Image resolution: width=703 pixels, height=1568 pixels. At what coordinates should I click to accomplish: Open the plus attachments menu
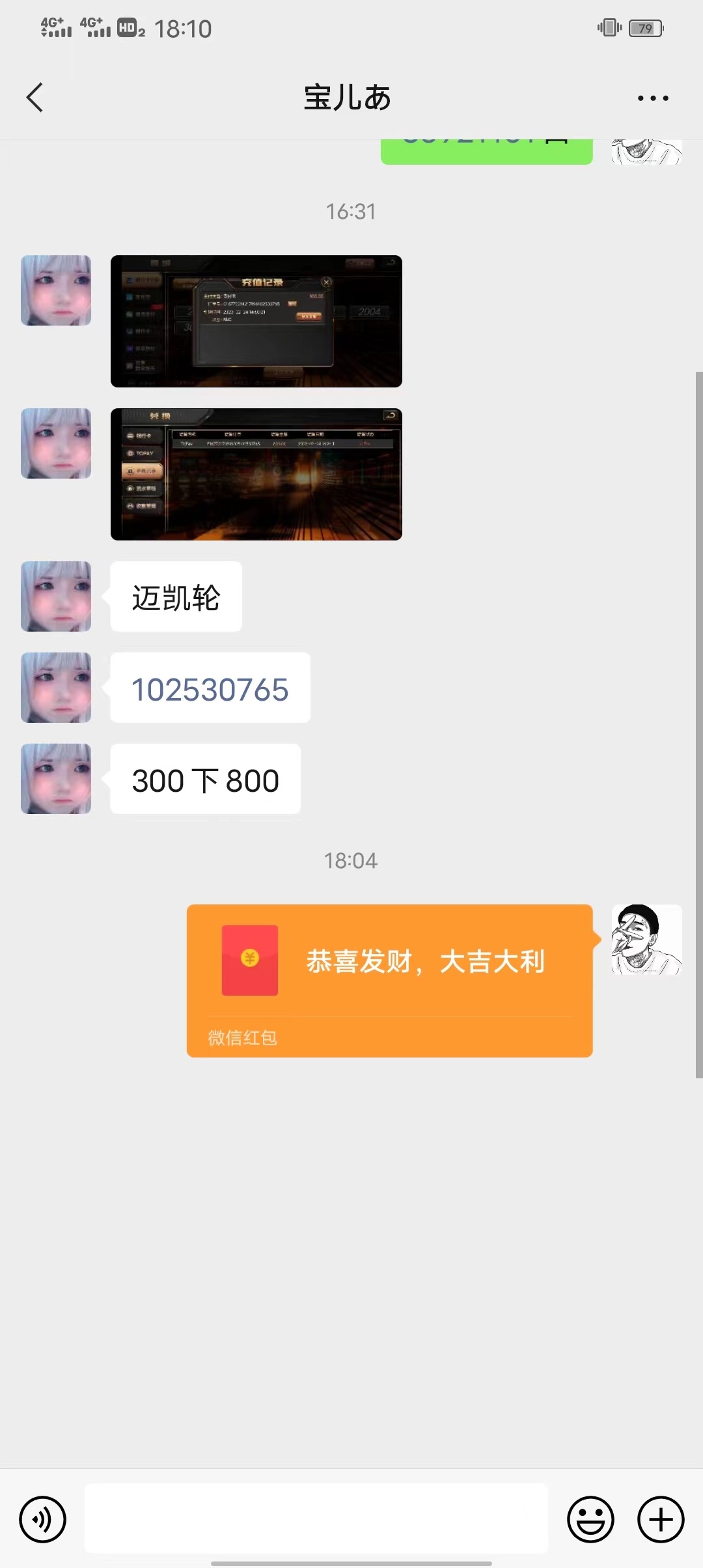coord(660,1519)
